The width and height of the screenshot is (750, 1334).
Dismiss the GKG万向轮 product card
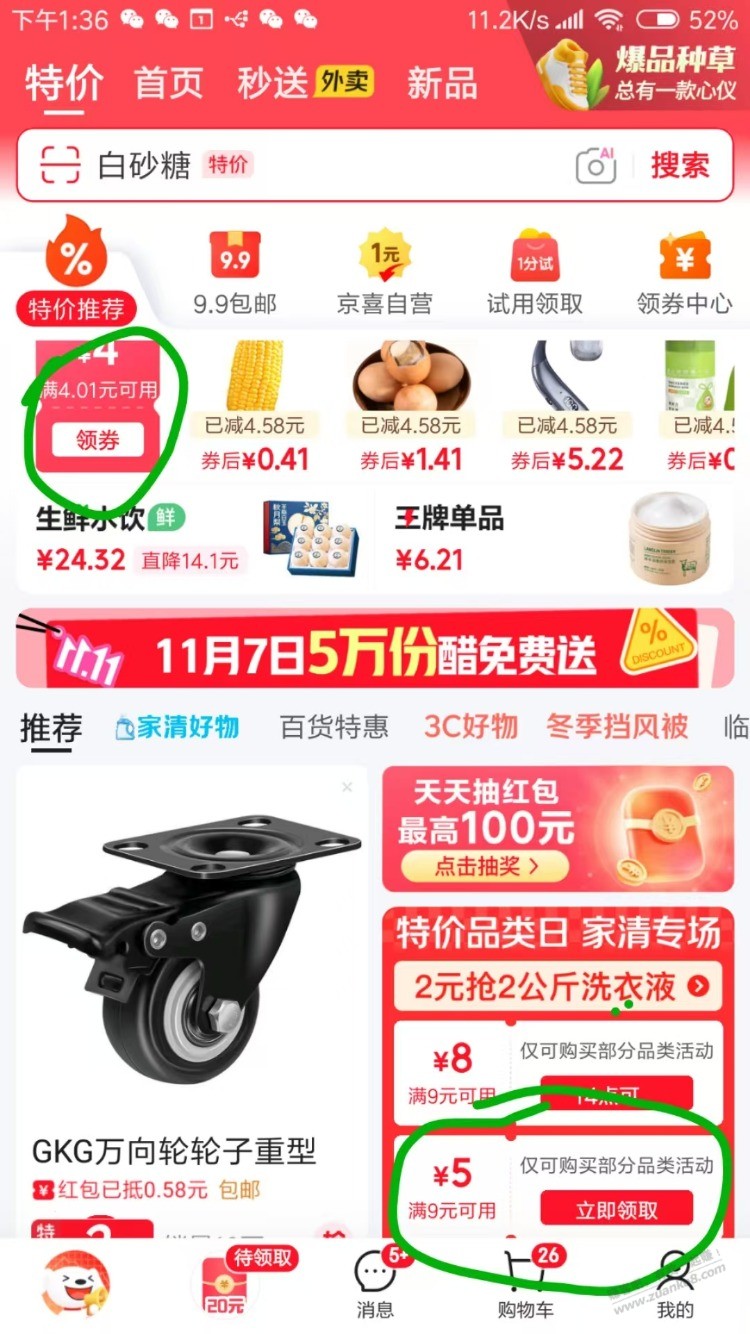pyautogui.click(x=347, y=788)
